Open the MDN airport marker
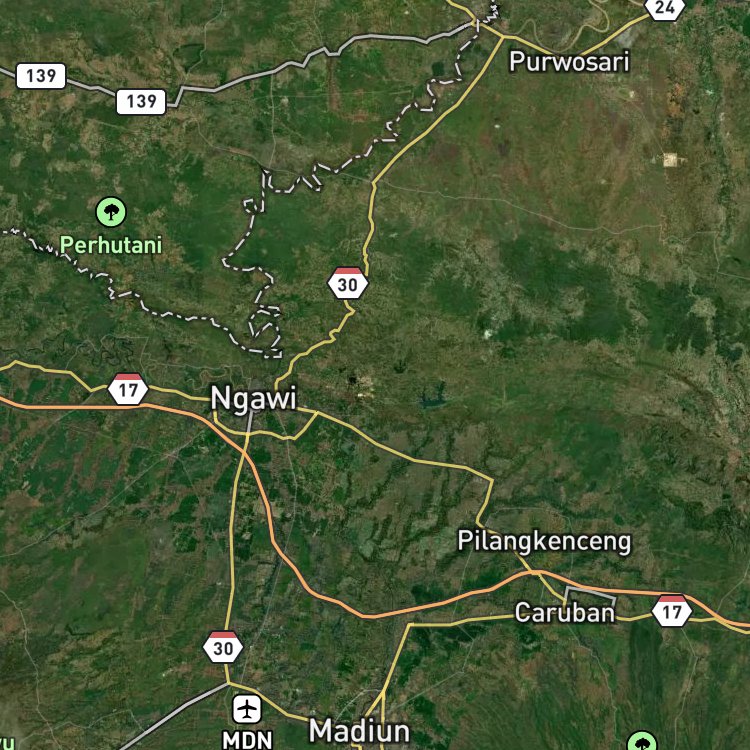The width and height of the screenshot is (750, 750). (247, 709)
